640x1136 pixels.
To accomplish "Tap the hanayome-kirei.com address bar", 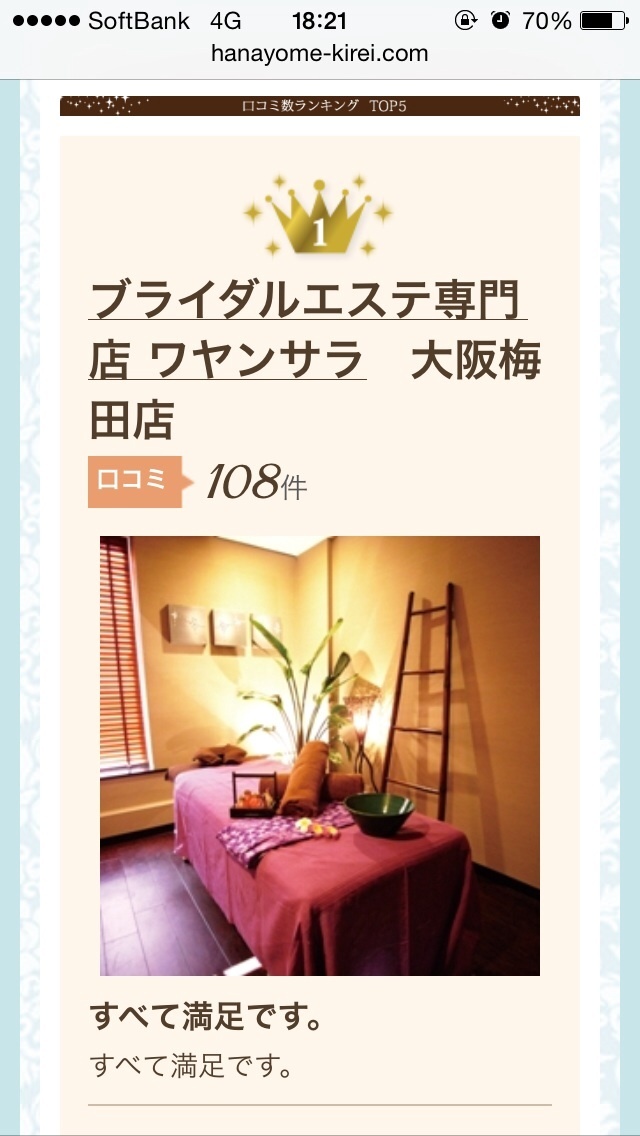I will [x=320, y=53].
